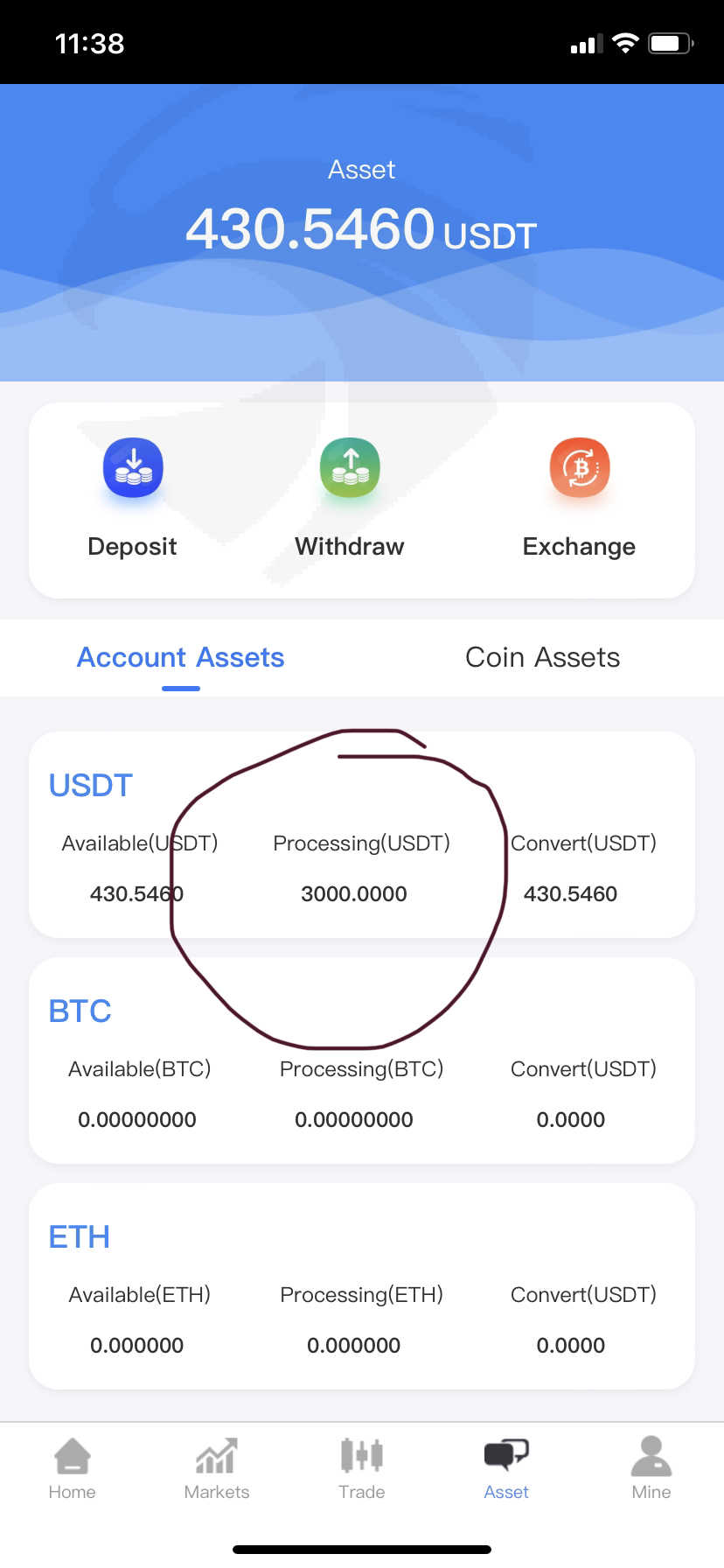Tap the Withdraw button

pyautogui.click(x=350, y=498)
